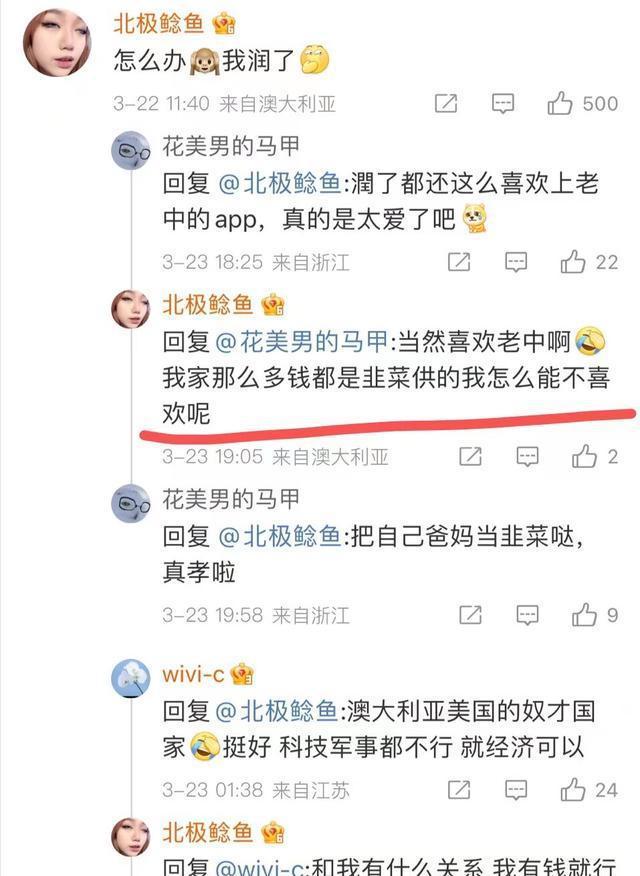The width and height of the screenshot is (640, 876).
Task: Like the 3-23 19:58 reply with 9 likes
Action: click(x=584, y=615)
